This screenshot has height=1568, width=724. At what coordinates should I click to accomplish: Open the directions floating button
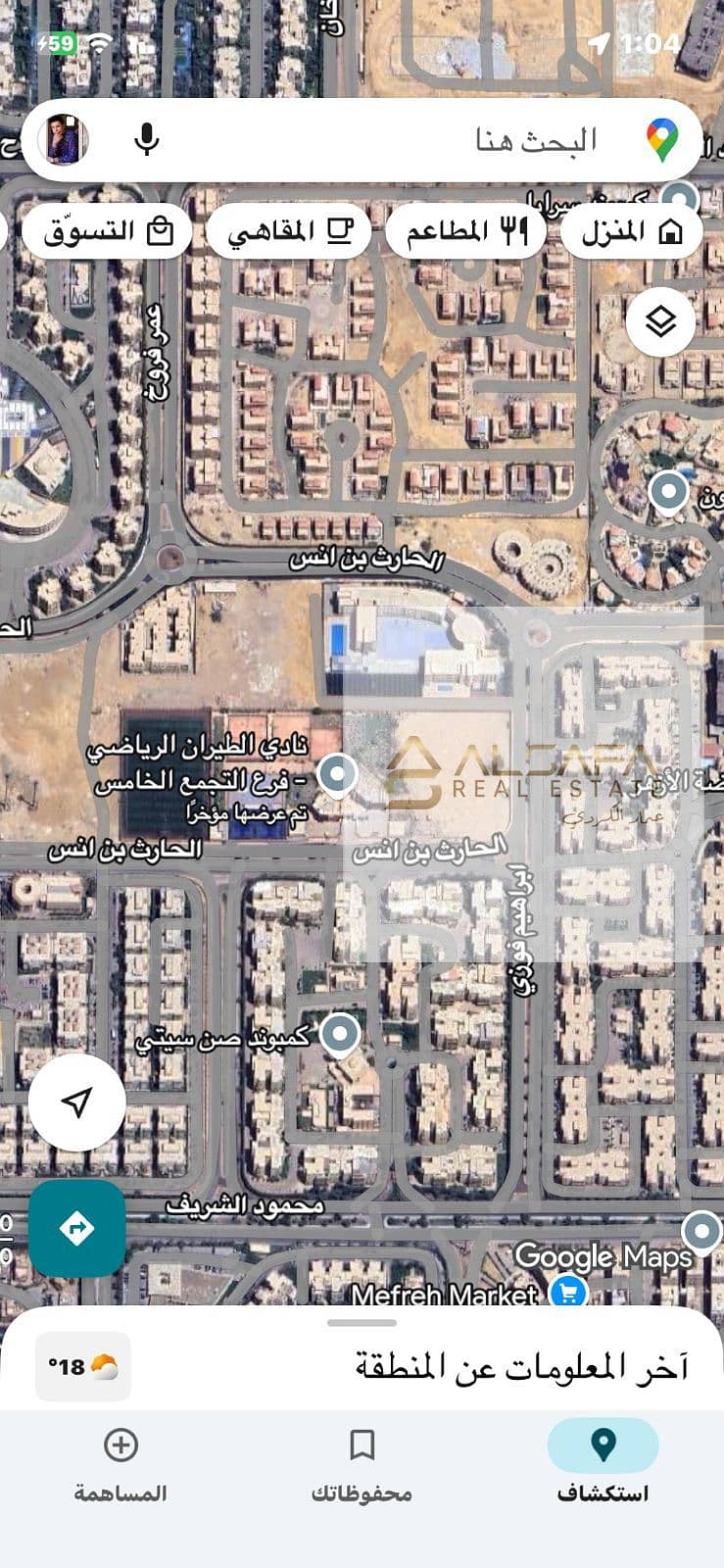click(x=76, y=1227)
